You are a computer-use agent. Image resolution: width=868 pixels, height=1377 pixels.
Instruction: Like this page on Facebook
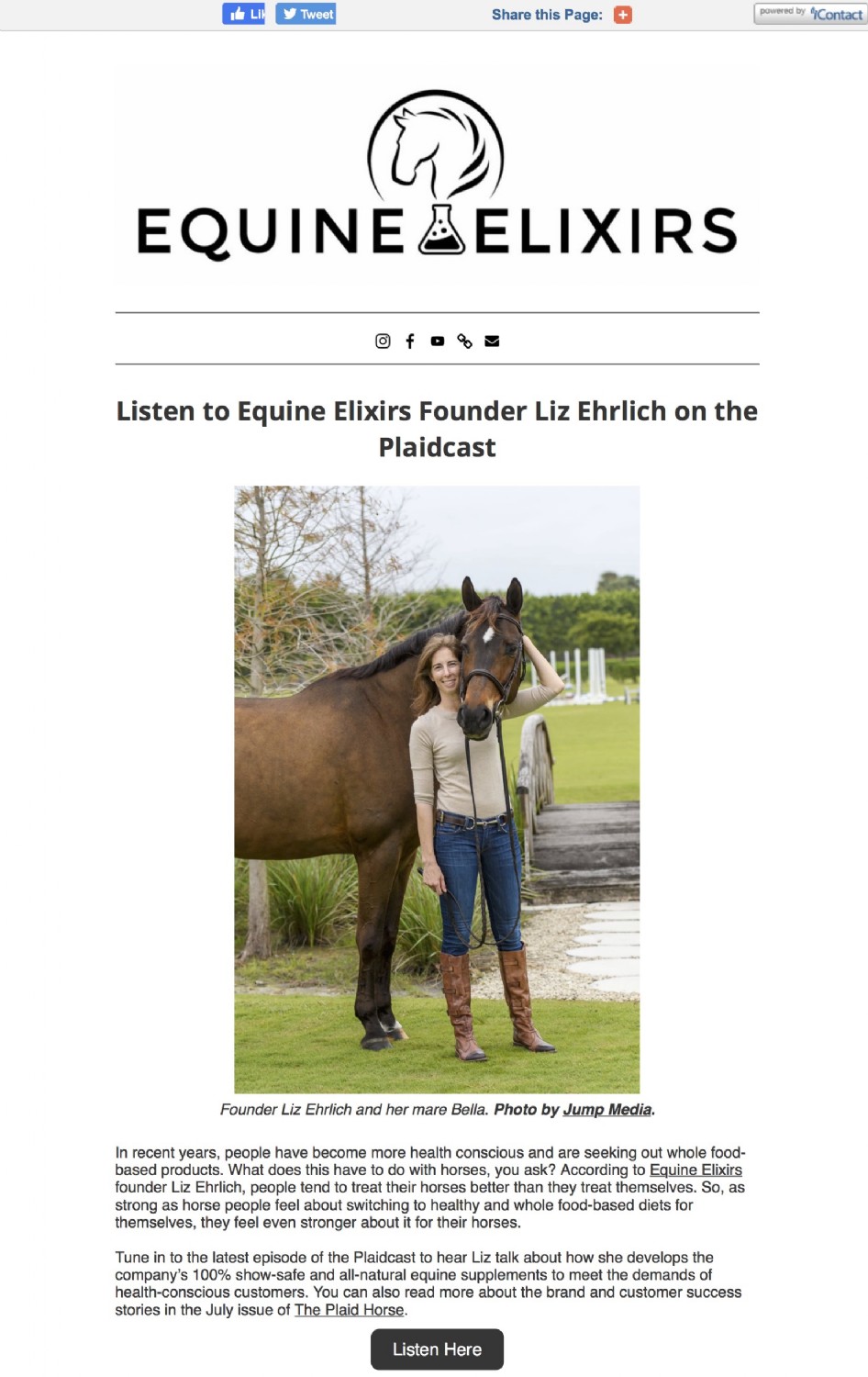coord(243,14)
